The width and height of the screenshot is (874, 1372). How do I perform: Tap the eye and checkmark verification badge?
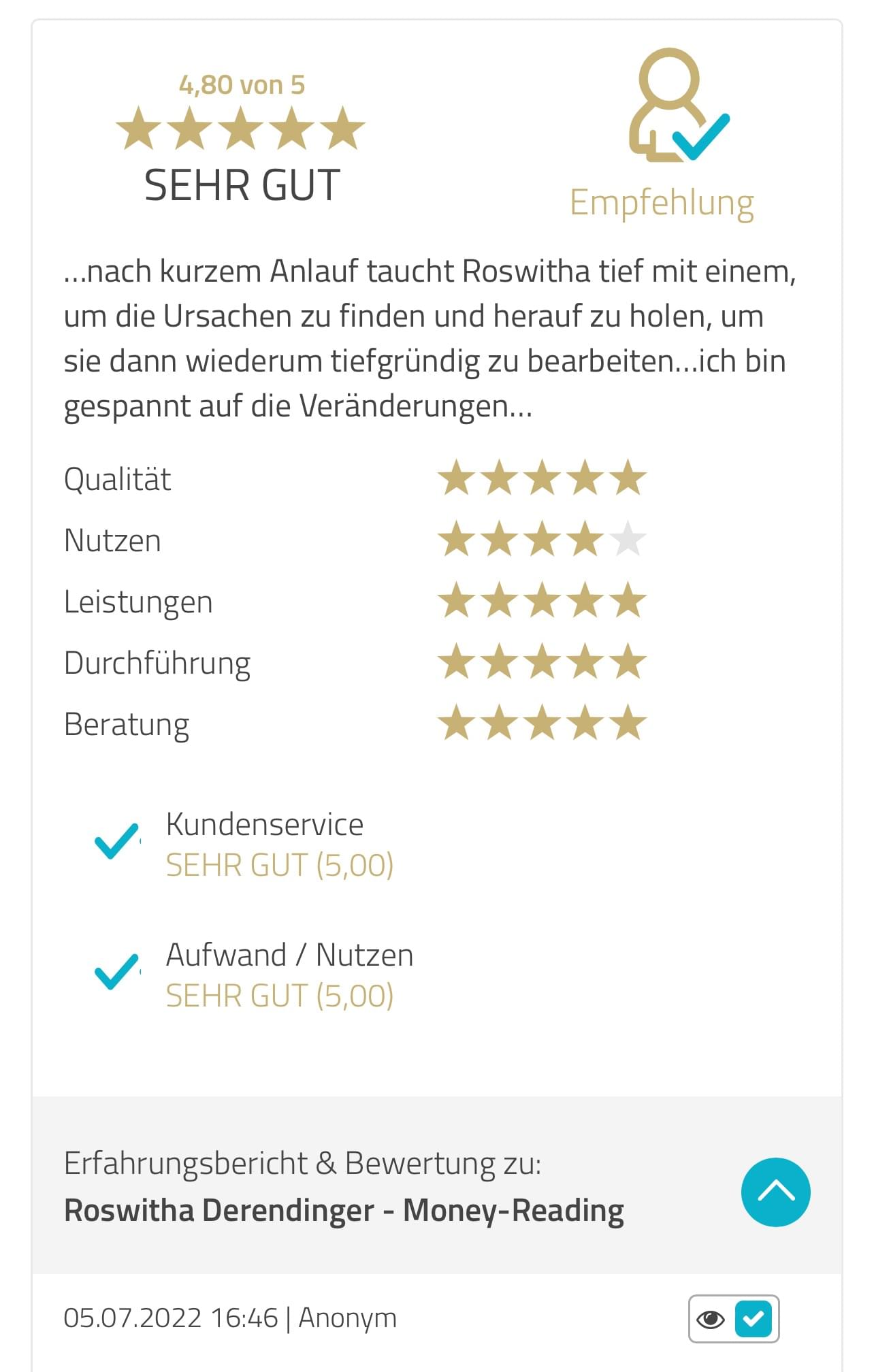click(733, 1319)
